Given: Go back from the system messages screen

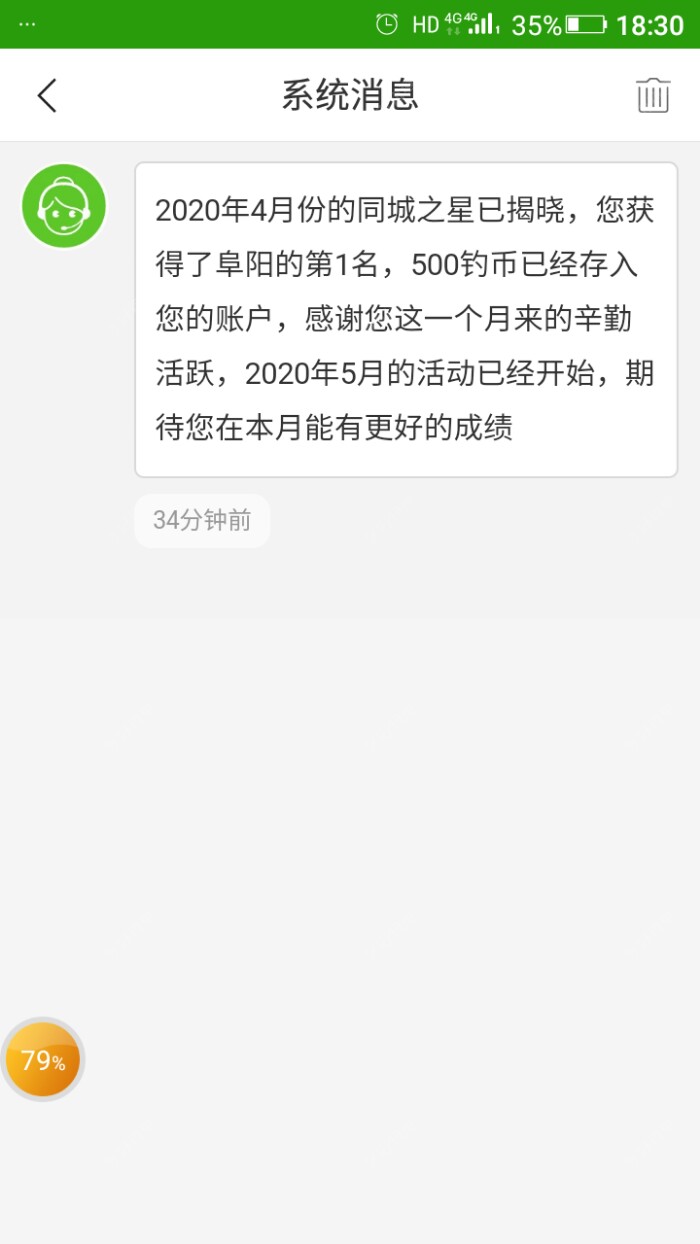Looking at the screenshot, I should [47, 95].
